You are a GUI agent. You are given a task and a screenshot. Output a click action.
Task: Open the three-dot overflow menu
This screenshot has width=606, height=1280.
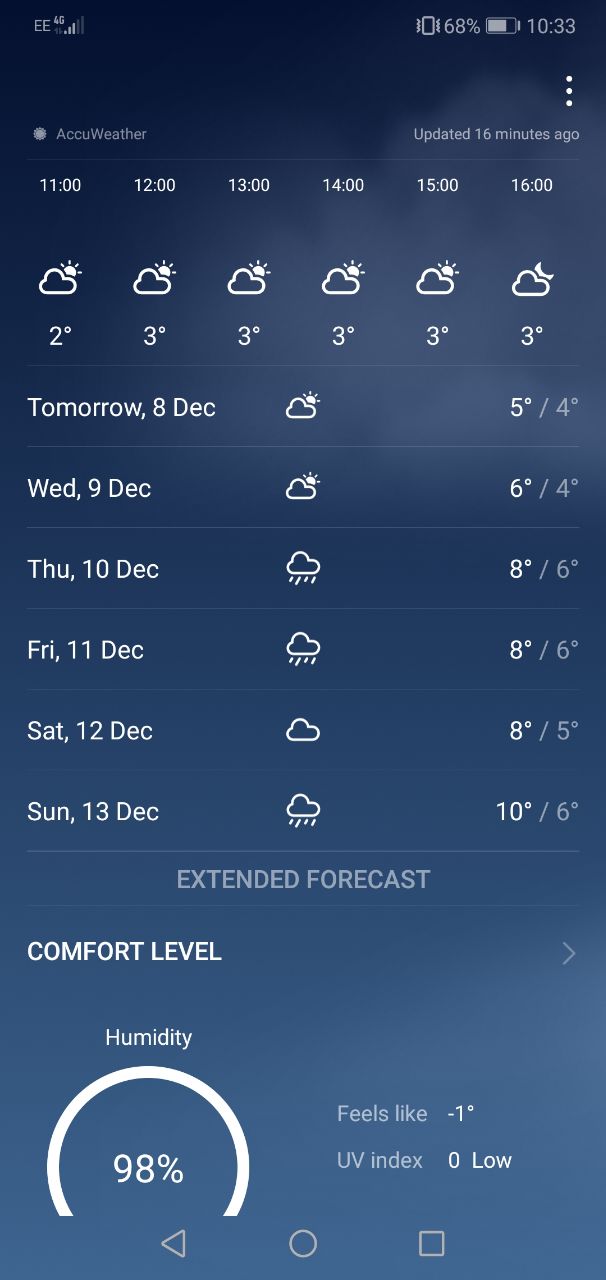pyautogui.click(x=568, y=91)
